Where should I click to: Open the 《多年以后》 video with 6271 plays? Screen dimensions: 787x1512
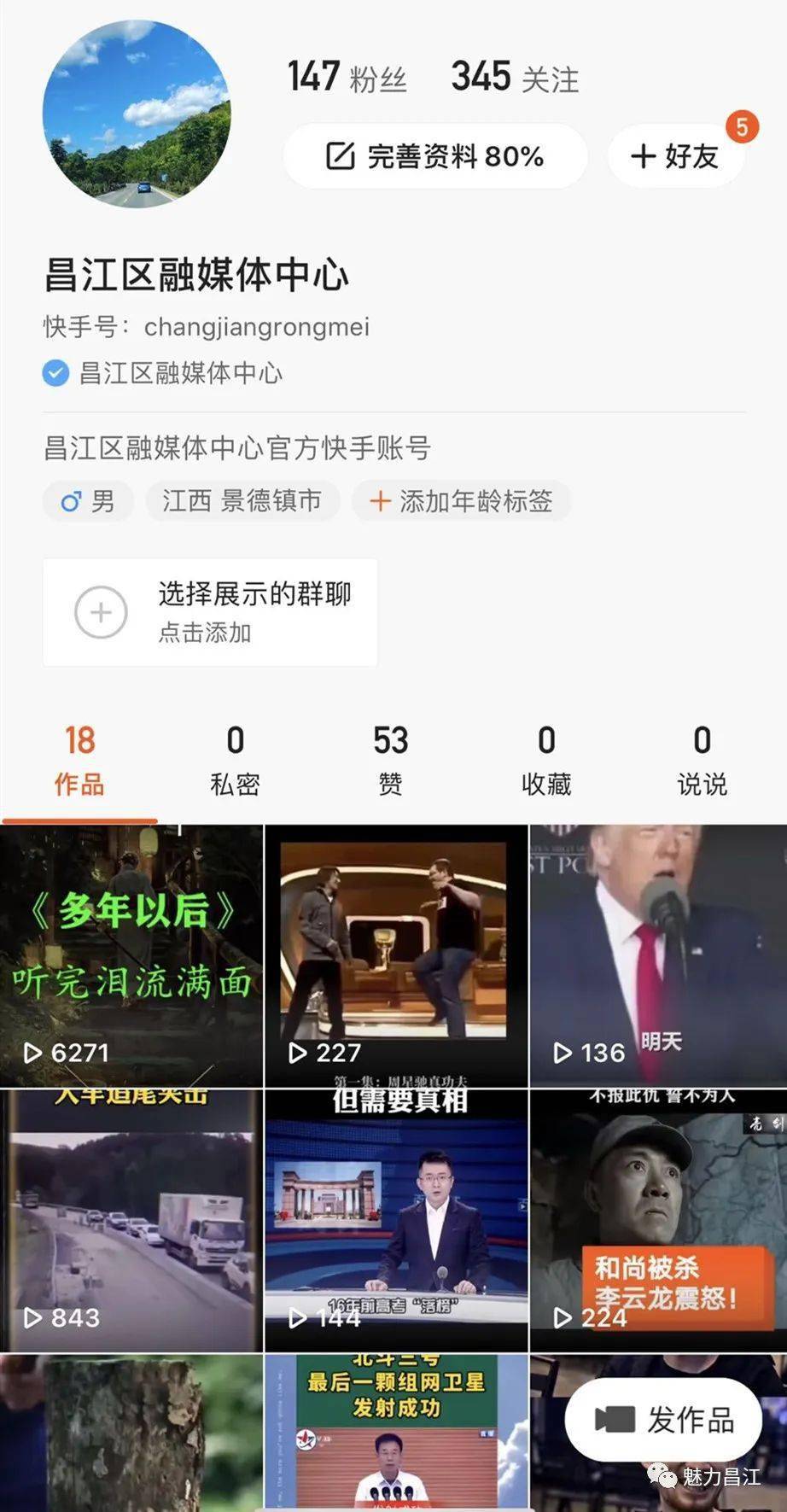tap(131, 955)
